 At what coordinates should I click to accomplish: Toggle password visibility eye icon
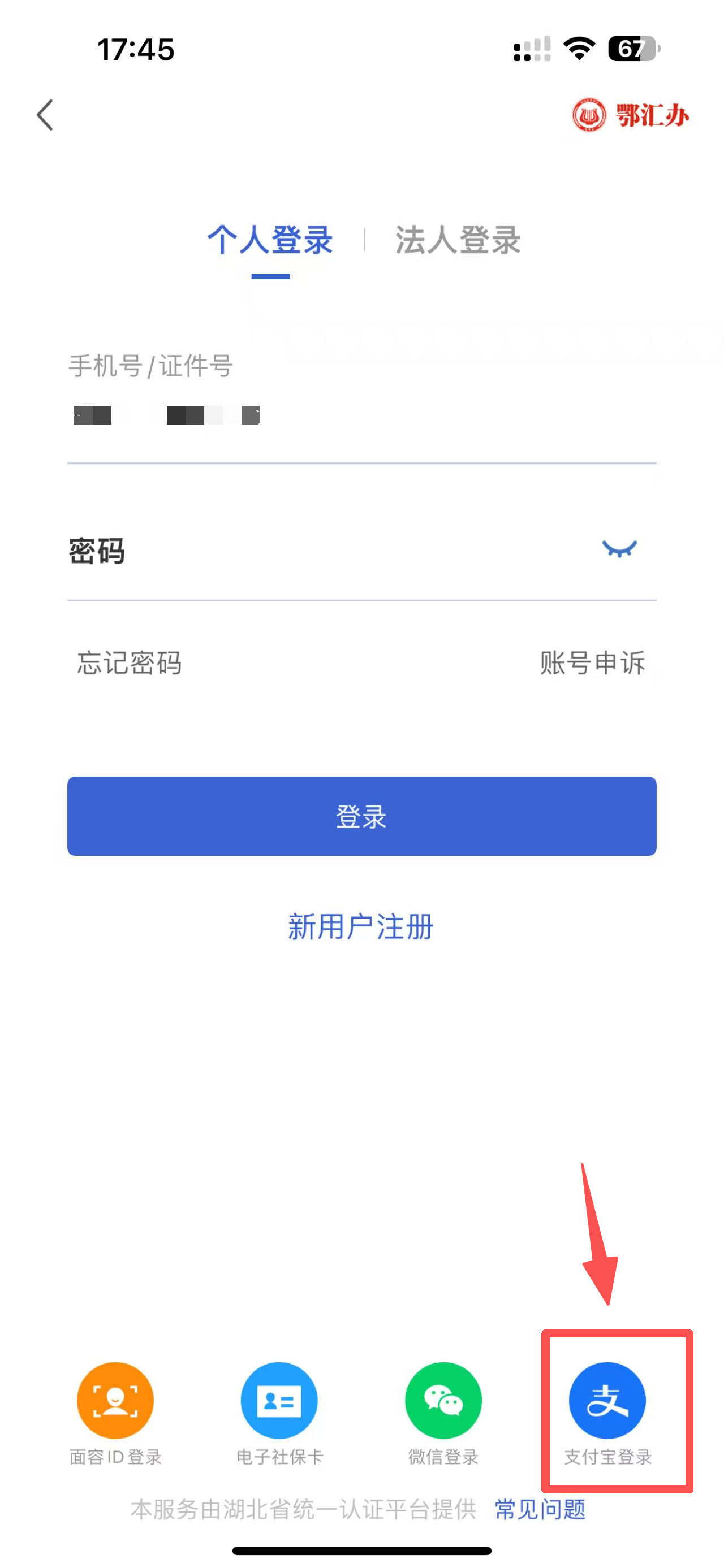point(619,549)
